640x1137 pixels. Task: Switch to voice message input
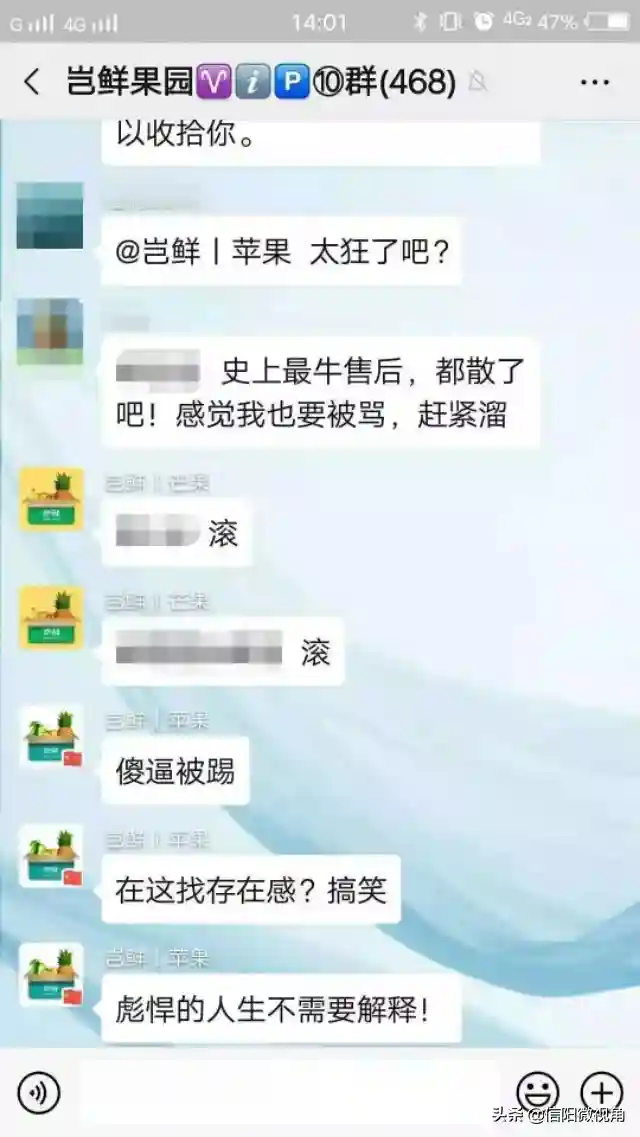39,1093
